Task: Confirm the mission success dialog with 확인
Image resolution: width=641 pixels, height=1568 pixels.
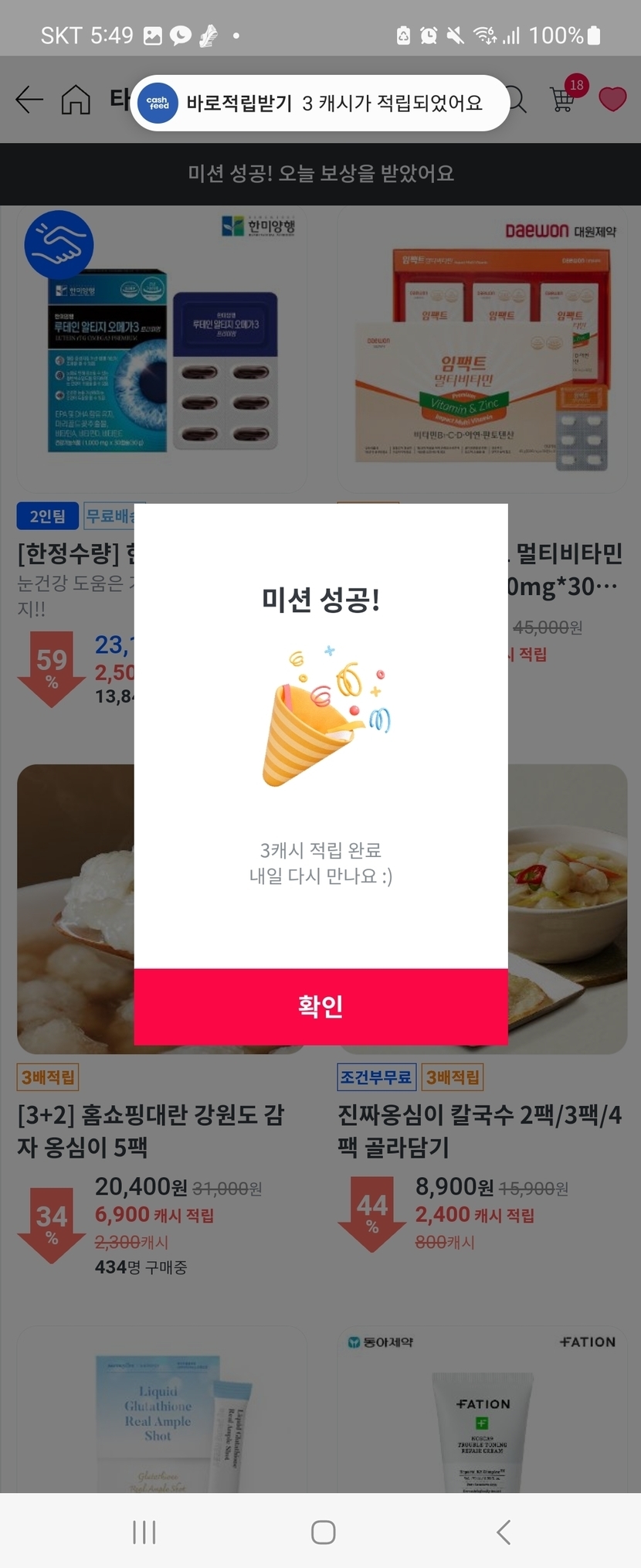Action: tap(320, 1006)
